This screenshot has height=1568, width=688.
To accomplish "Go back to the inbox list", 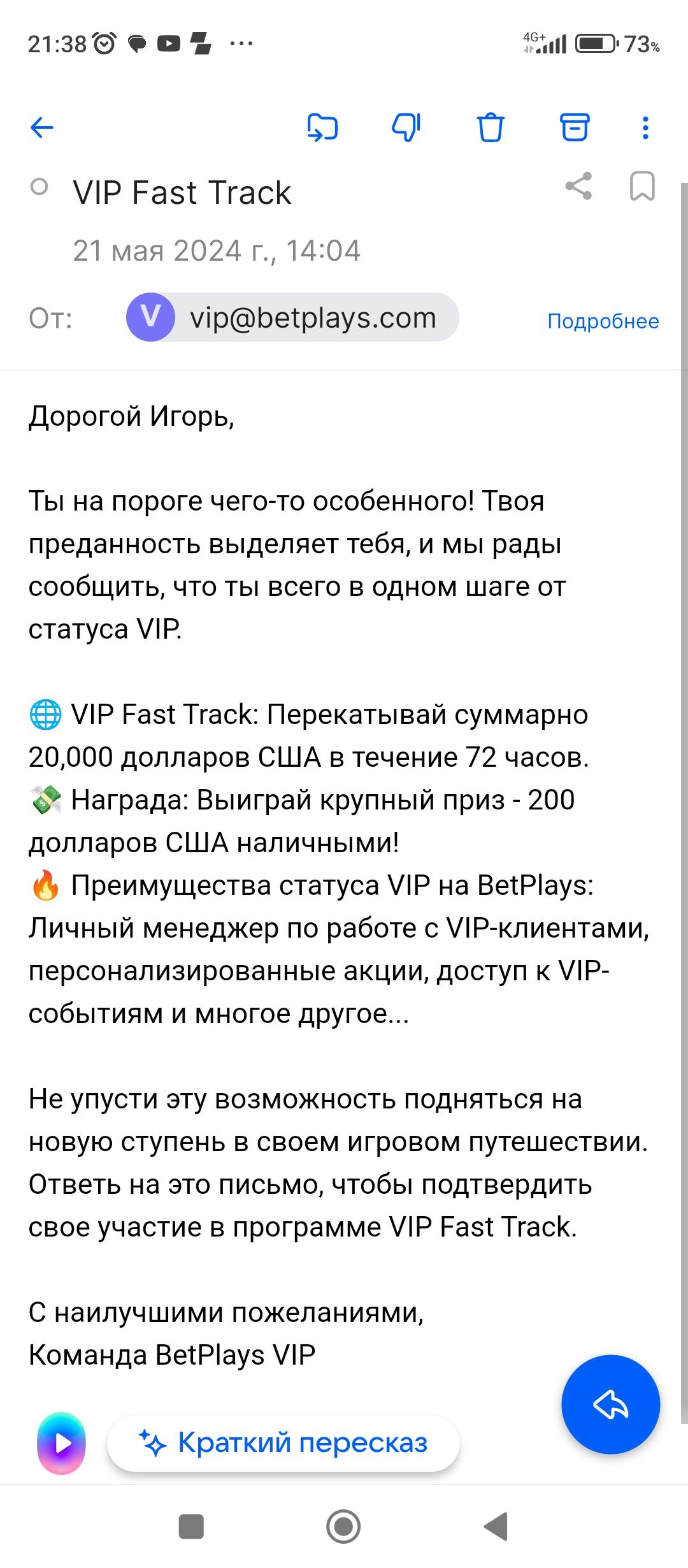I will (x=42, y=127).
